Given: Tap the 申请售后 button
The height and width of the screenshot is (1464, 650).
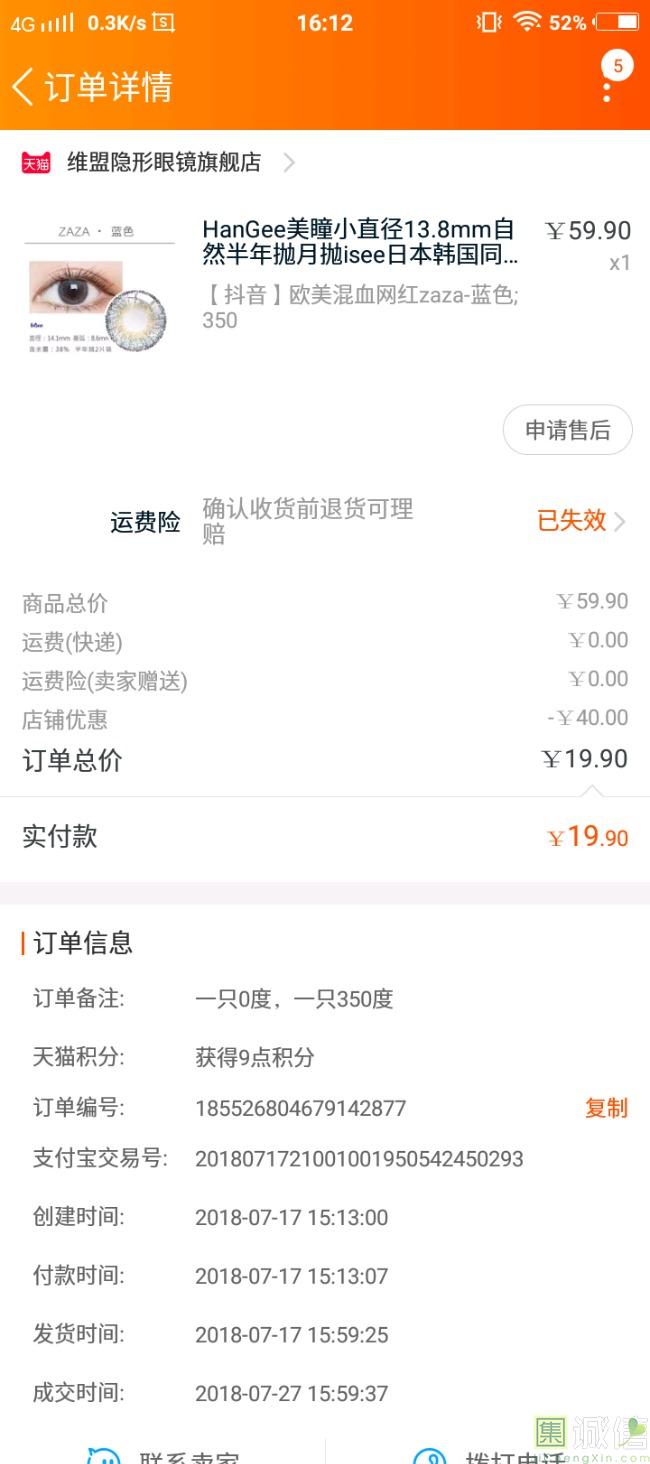Looking at the screenshot, I should (x=567, y=430).
